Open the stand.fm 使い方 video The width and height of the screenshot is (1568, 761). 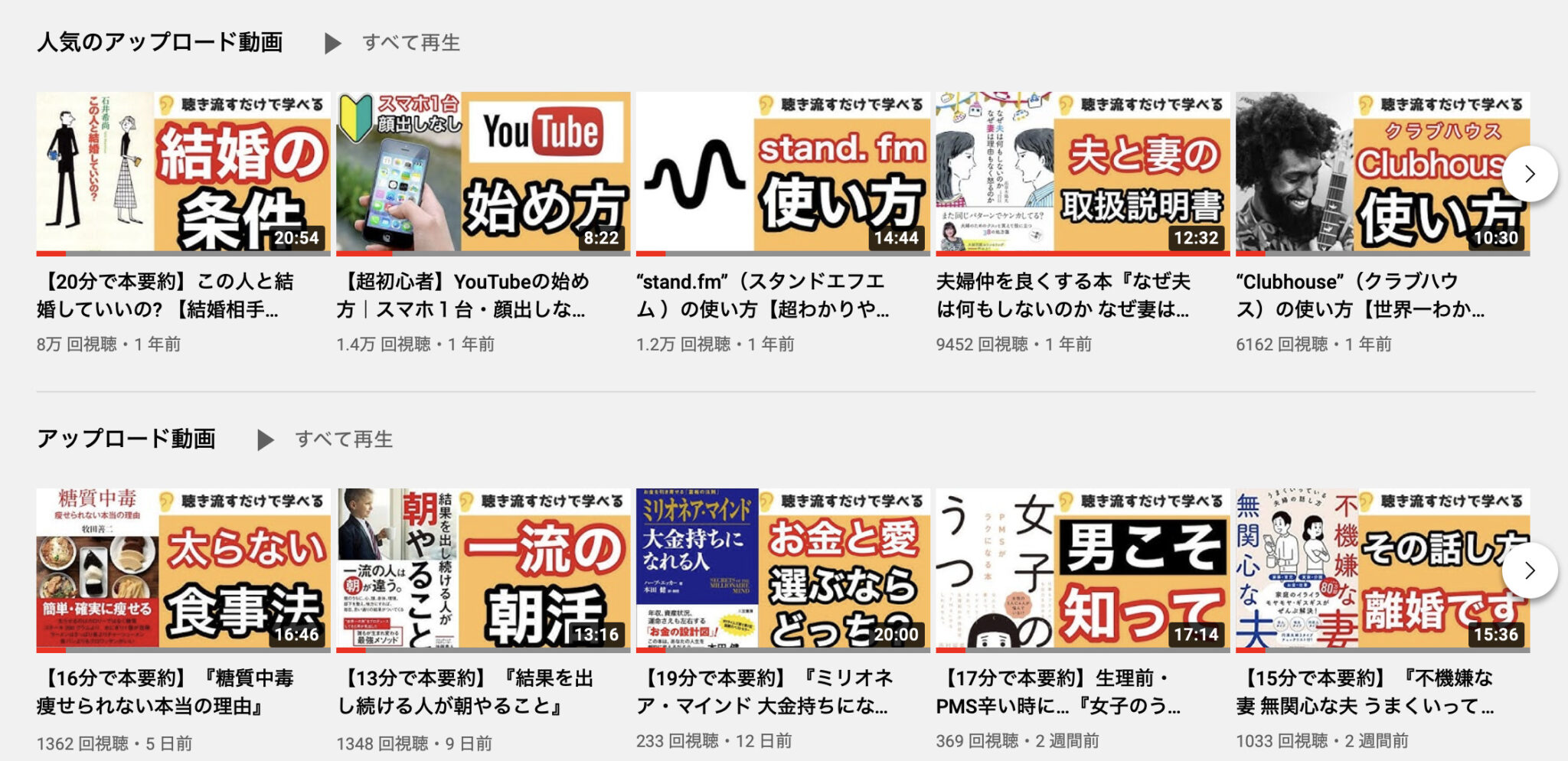pos(782,173)
